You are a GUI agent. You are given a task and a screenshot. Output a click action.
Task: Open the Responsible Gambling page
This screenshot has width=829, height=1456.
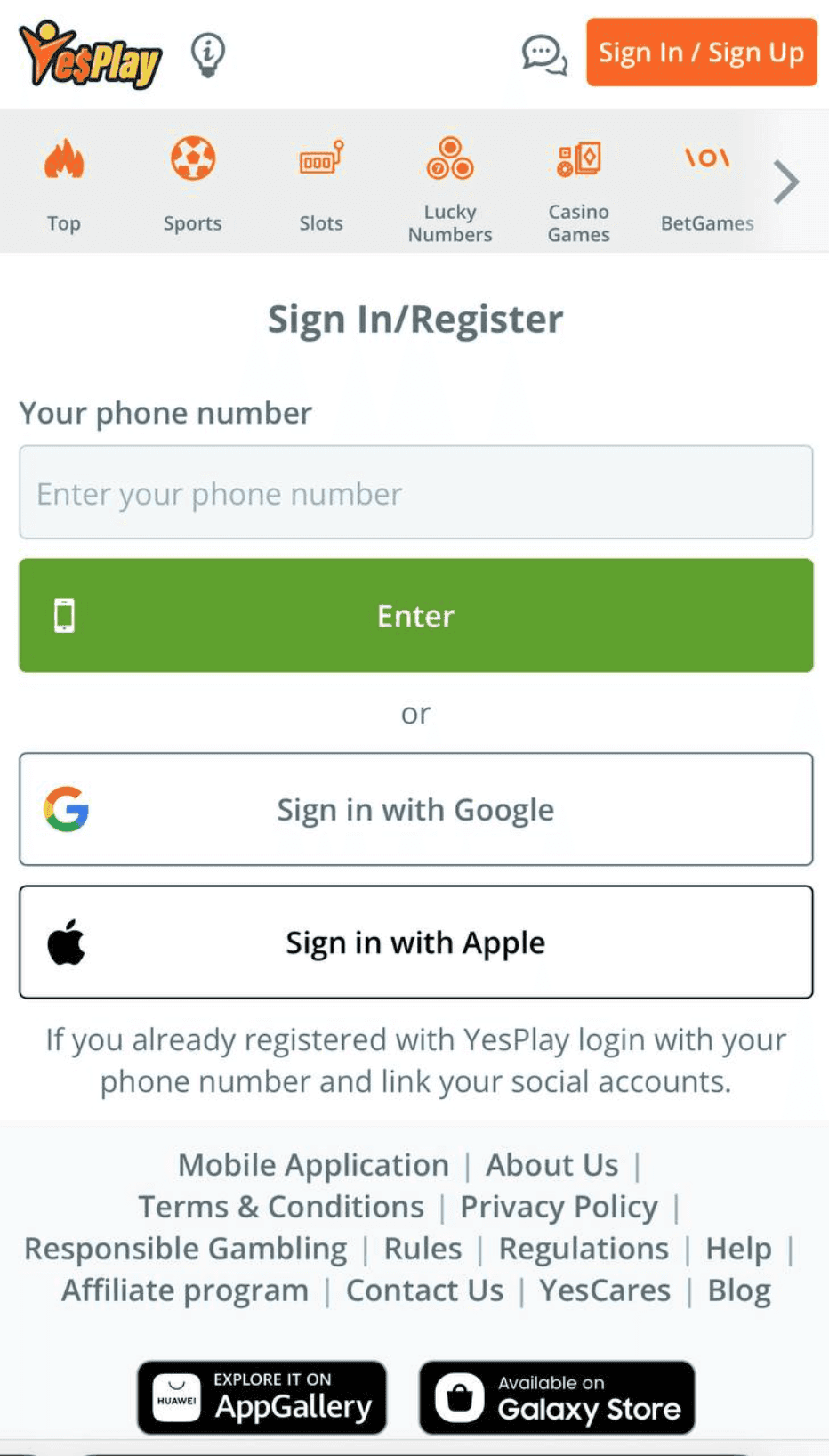tap(186, 1249)
